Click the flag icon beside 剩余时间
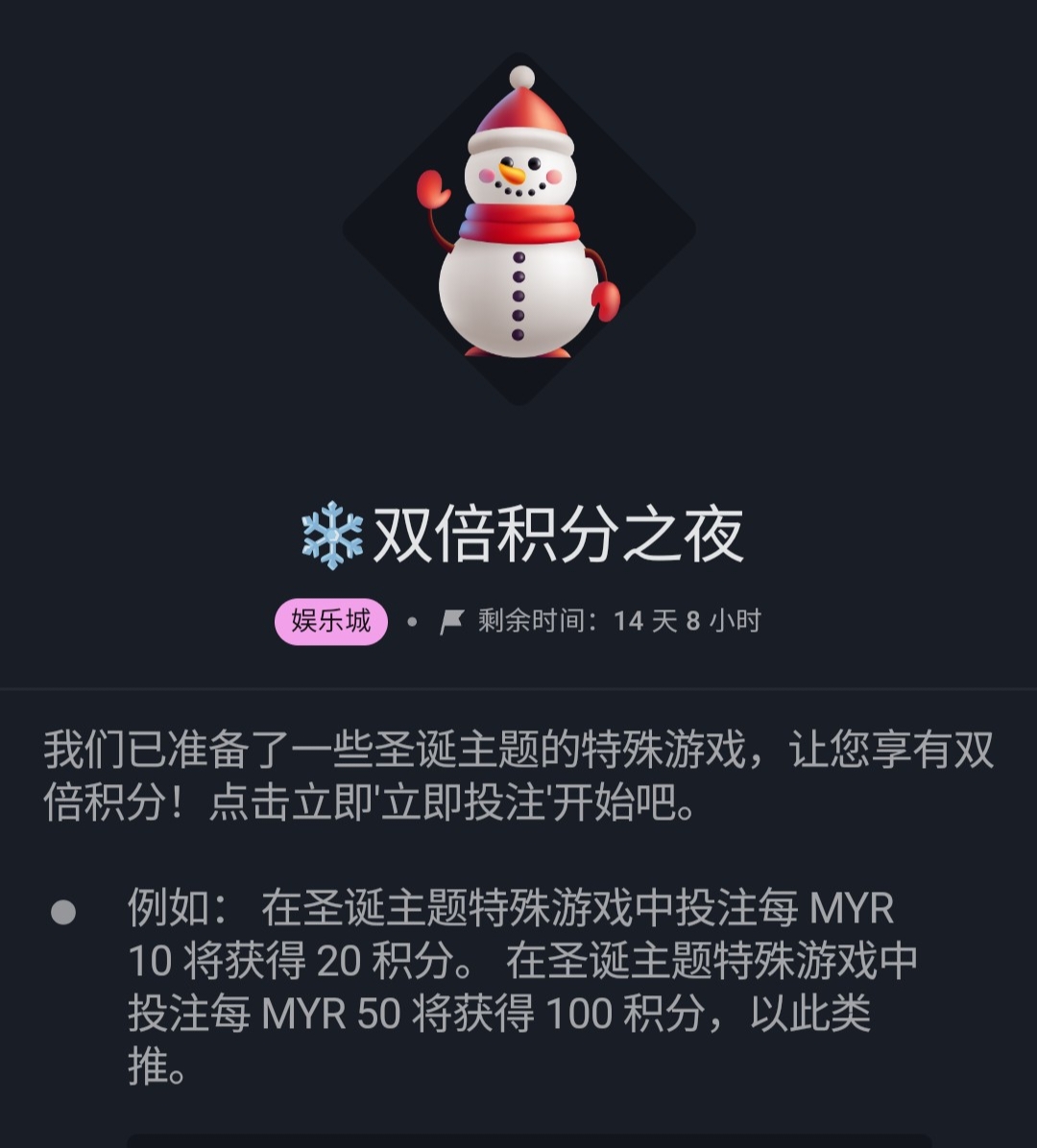The image size is (1037, 1148). [x=453, y=622]
